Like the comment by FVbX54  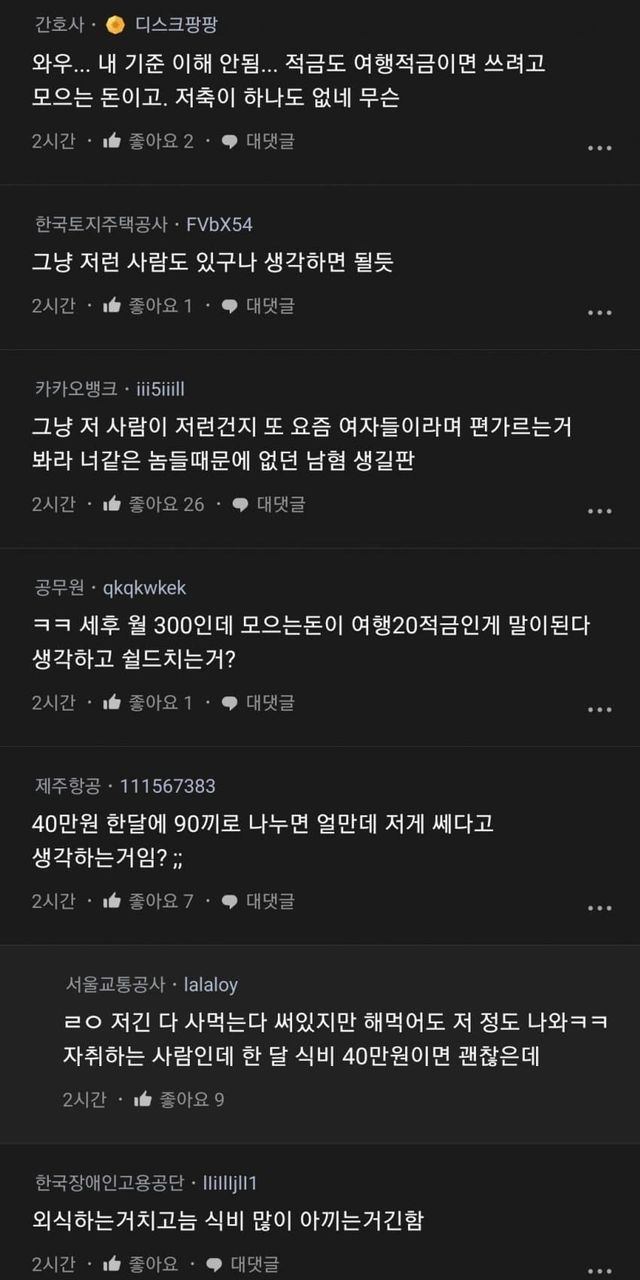coord(148,305)
